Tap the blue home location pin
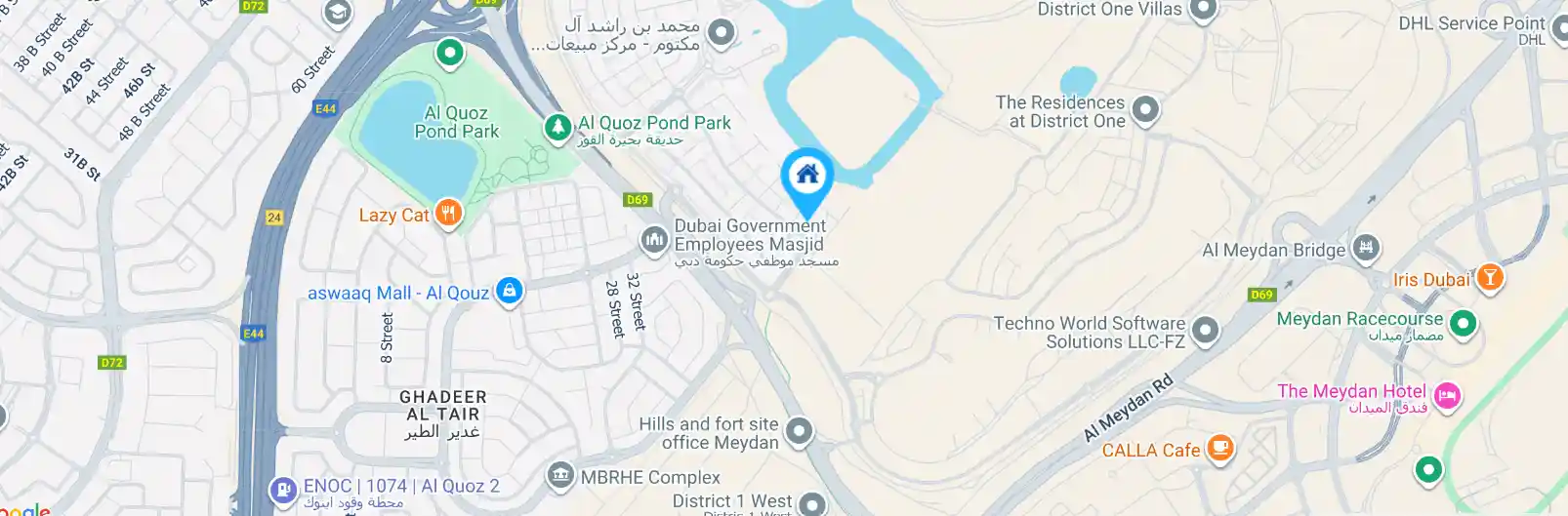 (x=806, y=177)
